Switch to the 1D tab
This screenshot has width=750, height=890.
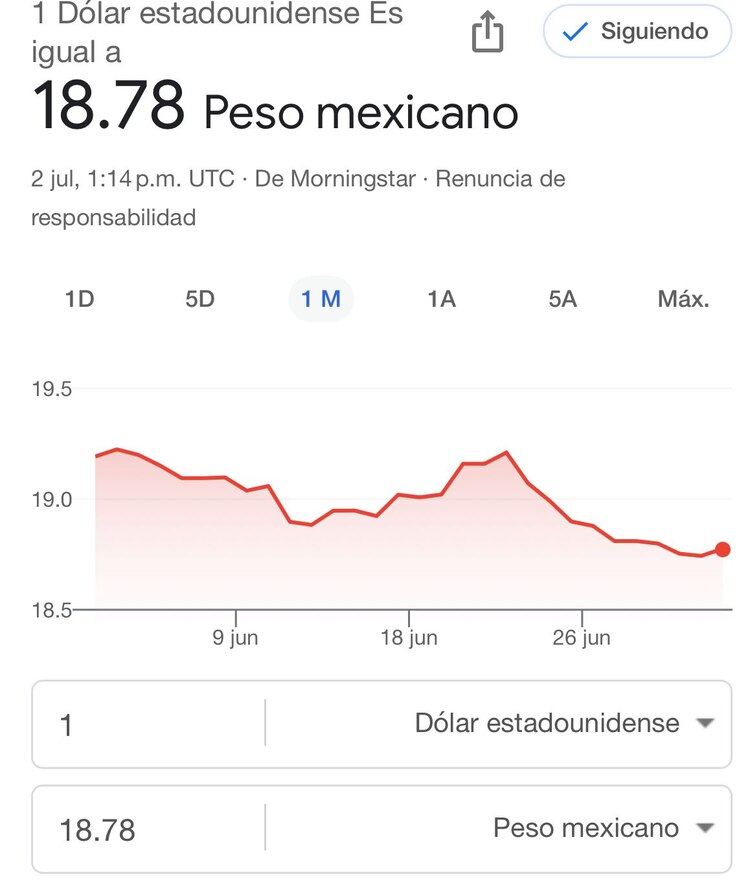click(x=80, y=298)
